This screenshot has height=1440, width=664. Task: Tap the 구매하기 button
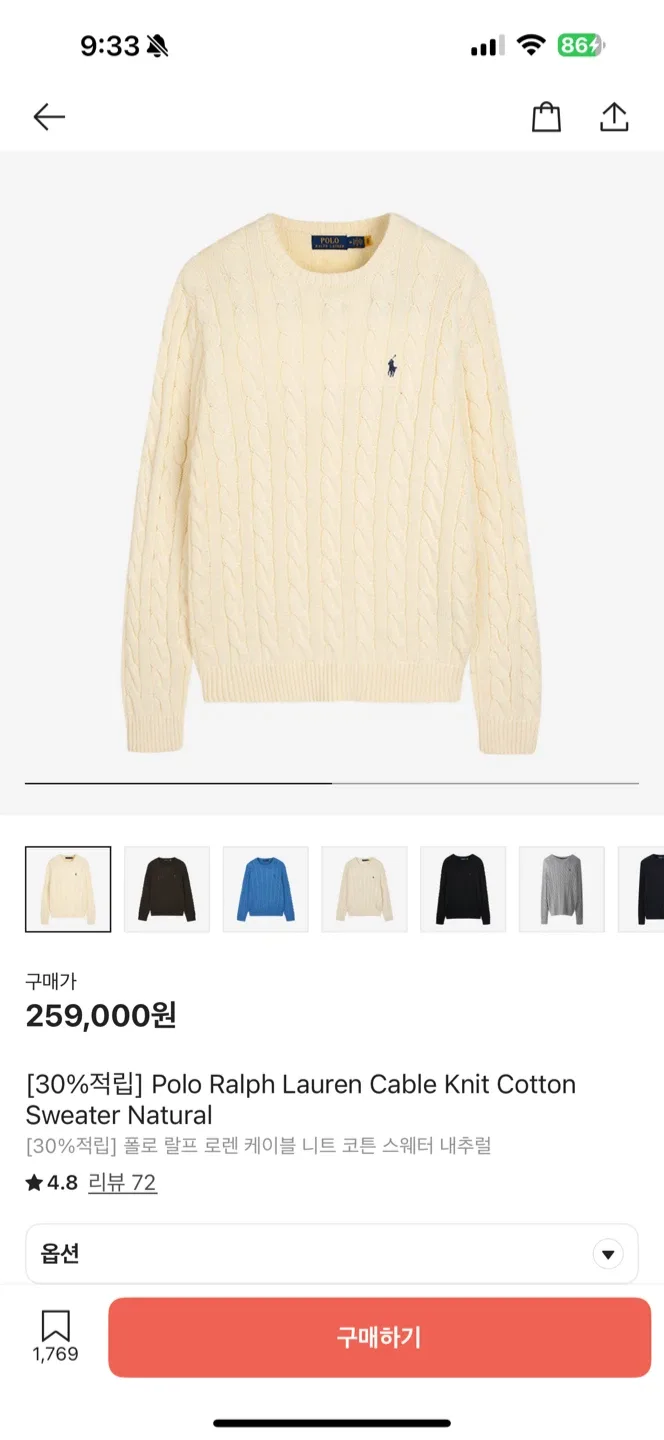(x=379, y=1337)
